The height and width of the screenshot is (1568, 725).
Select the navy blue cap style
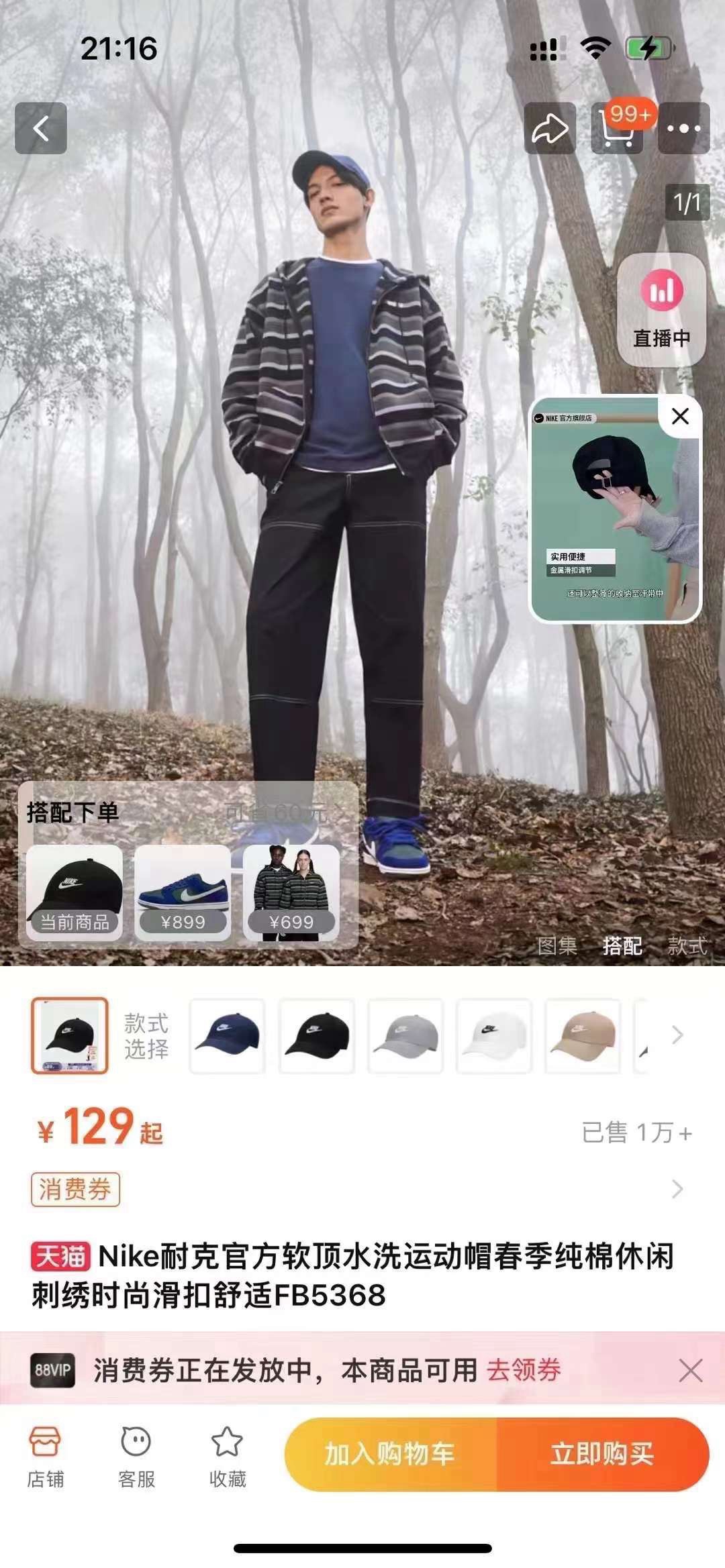point(227,1035)
